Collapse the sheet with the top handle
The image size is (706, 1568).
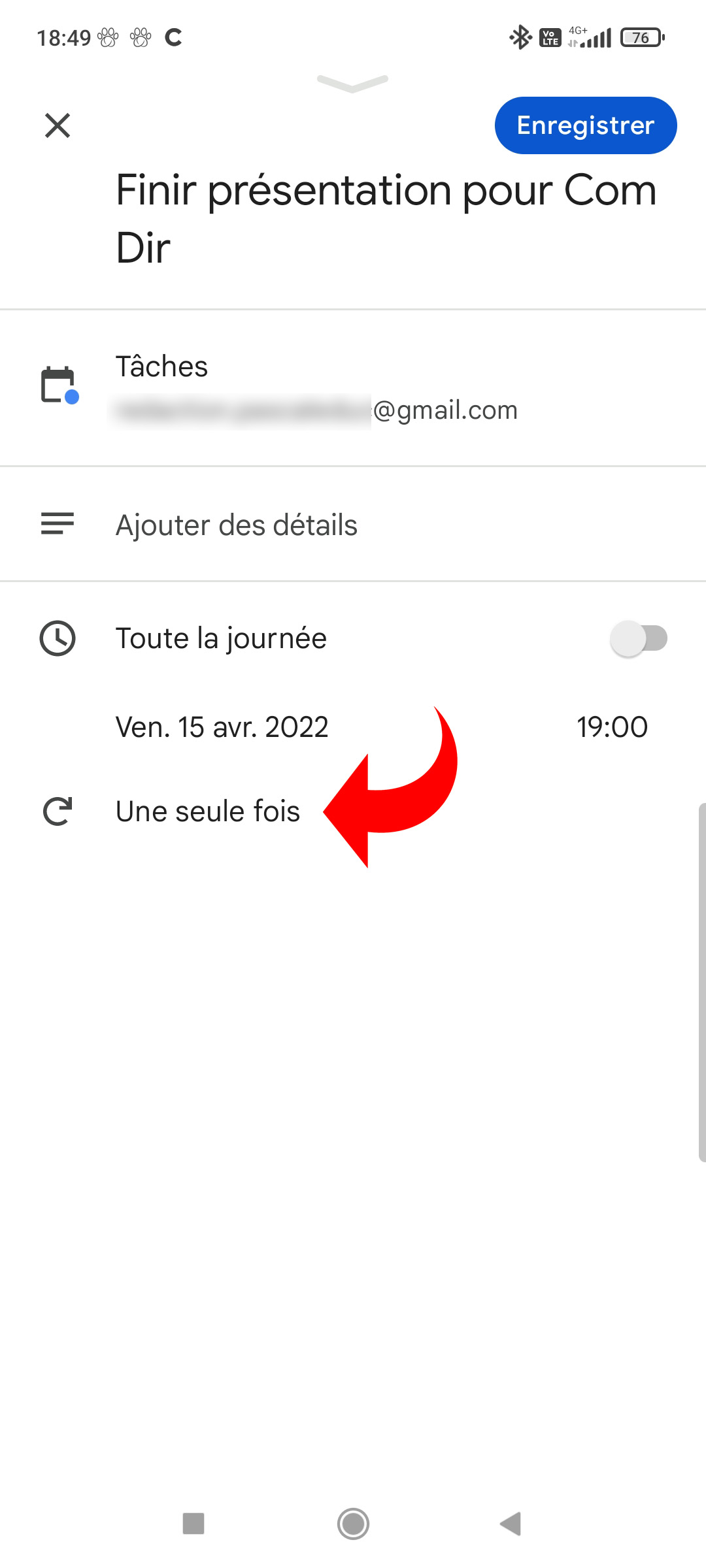353,83
